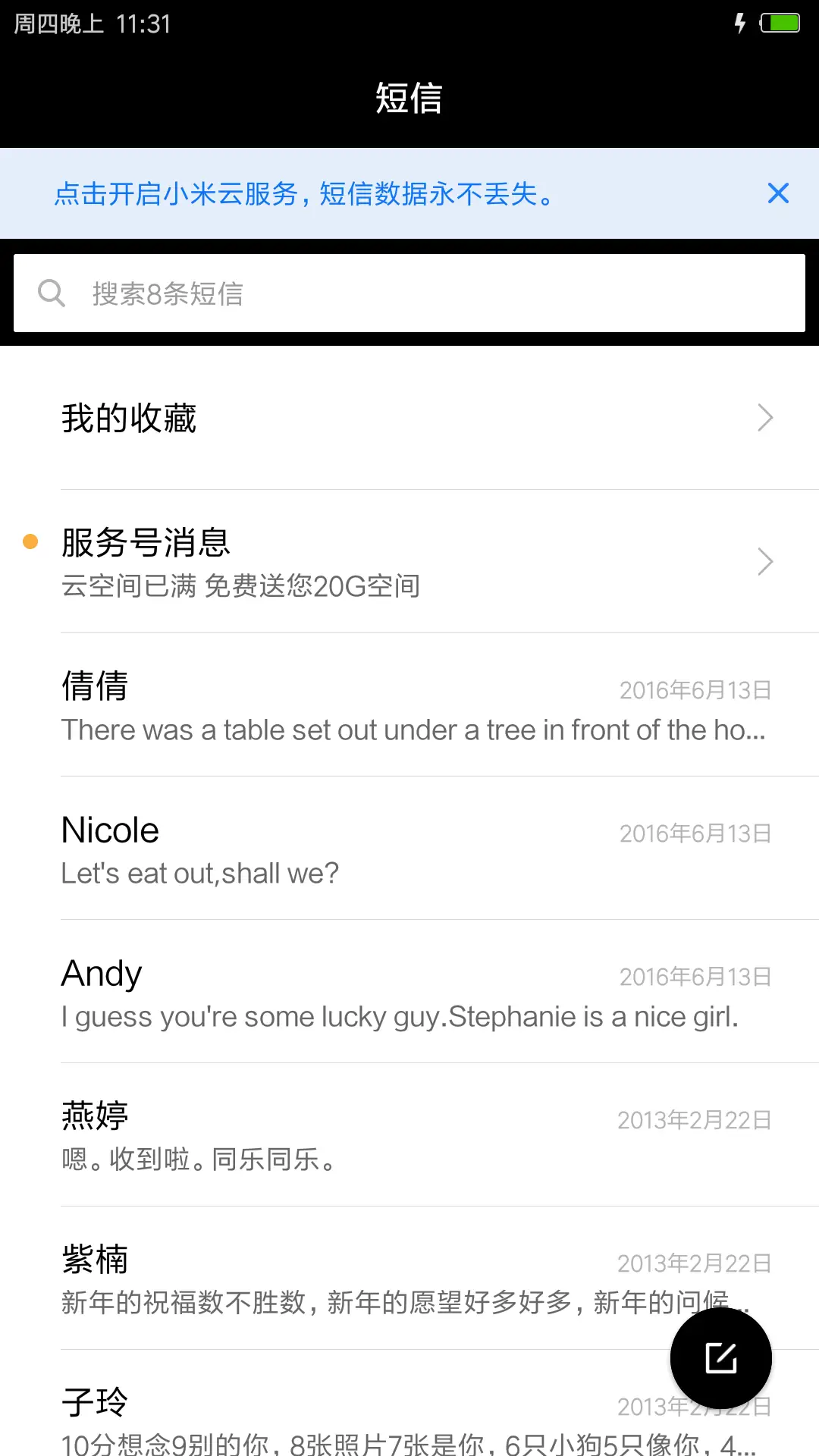Expand the 我的收藏 row via its chevron
819x1456 pixels.
point(764,417)
